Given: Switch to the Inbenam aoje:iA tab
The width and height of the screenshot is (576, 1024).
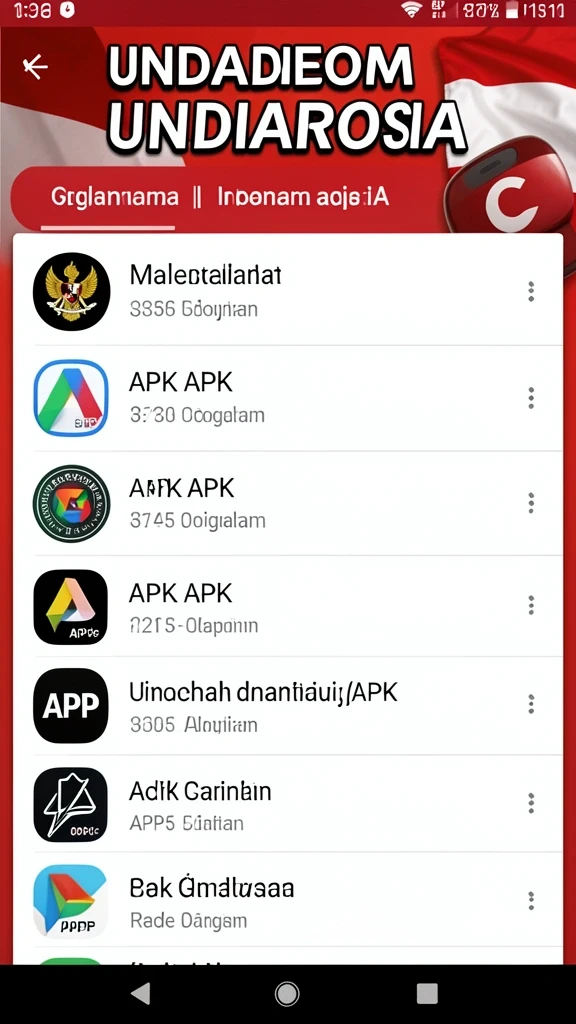Looking at the screenshot, I should click(303, 197).
